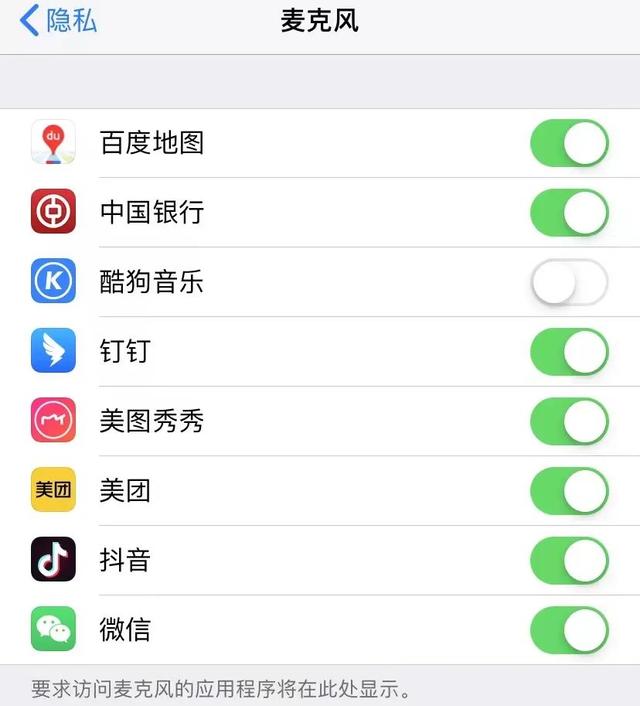
Task: Toggle off 钉钉 microphone access
Action: (569, 352)
